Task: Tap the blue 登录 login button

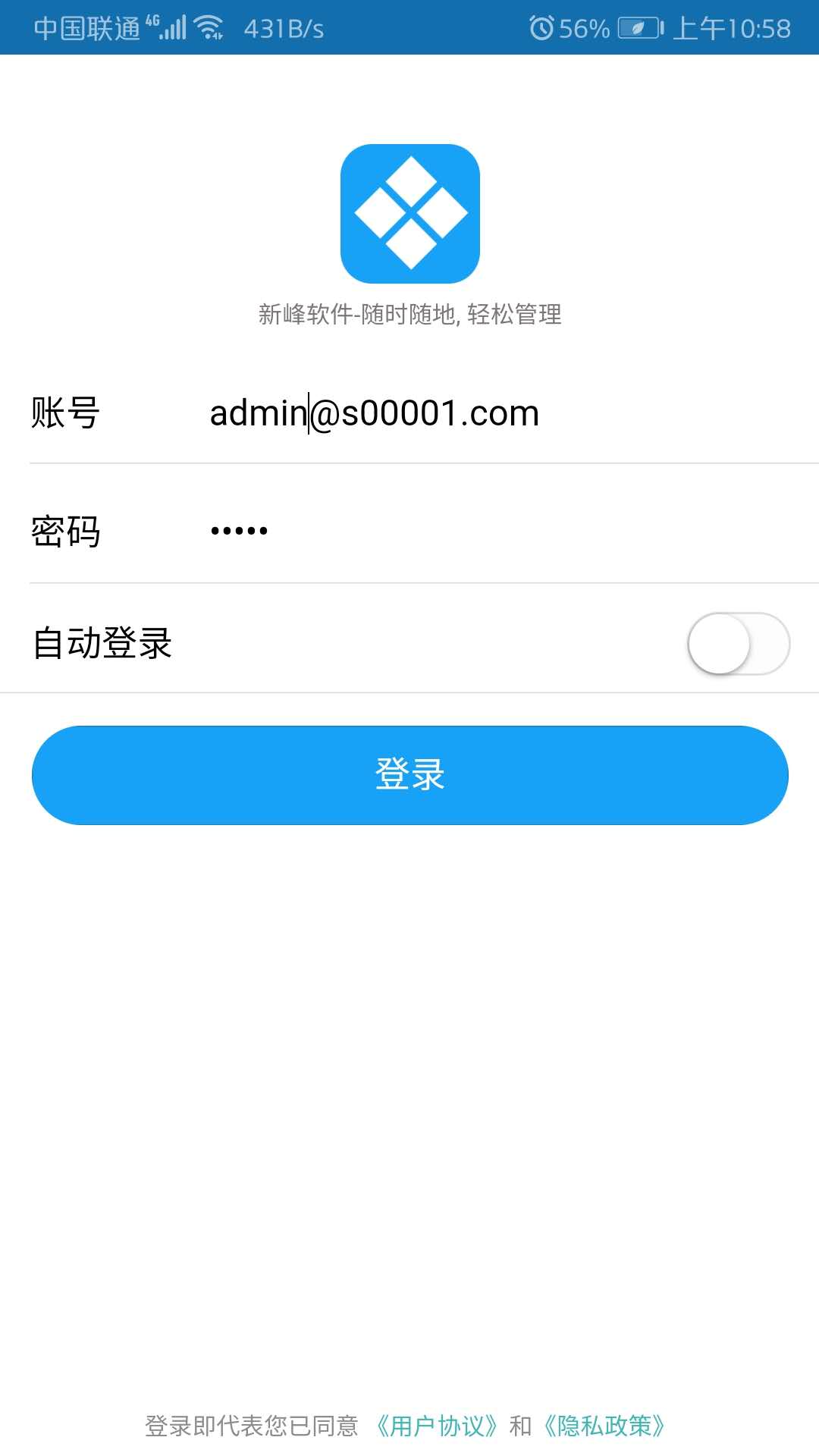Action: click(x=409, y=775)
